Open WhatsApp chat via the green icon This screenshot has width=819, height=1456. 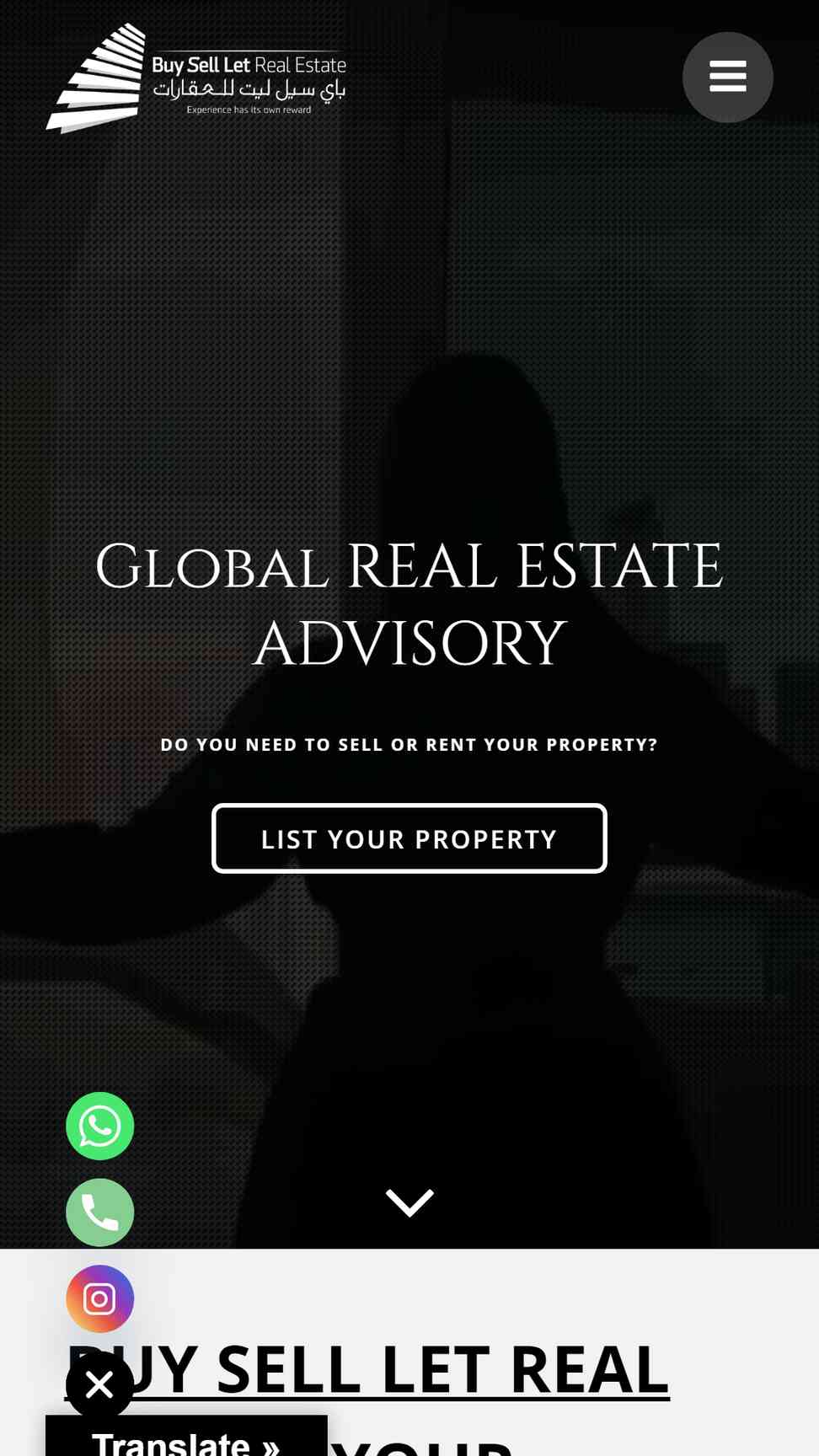click(x=100, y=1126)
